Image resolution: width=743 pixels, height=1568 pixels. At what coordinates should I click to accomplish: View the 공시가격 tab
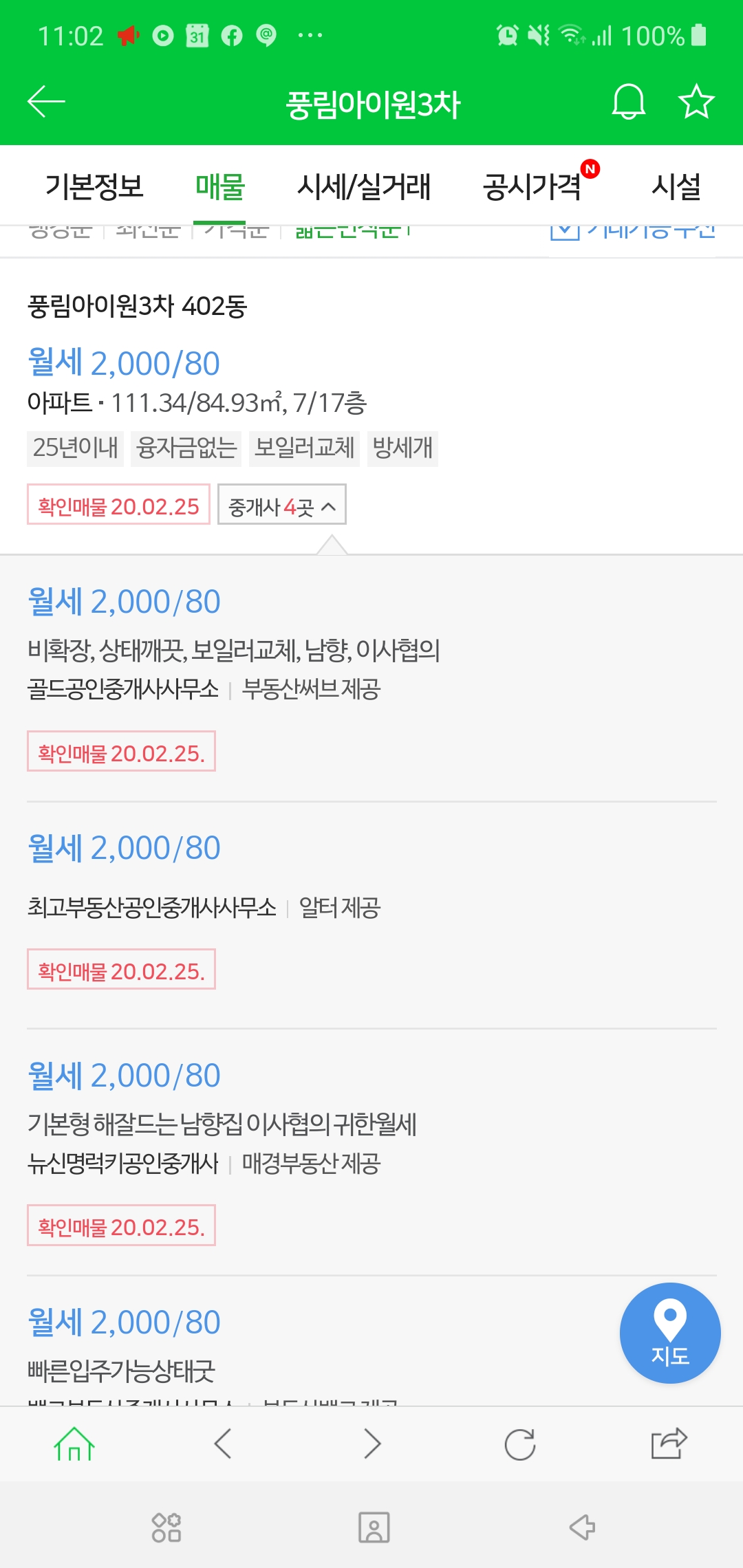click(x=532, y=186)
